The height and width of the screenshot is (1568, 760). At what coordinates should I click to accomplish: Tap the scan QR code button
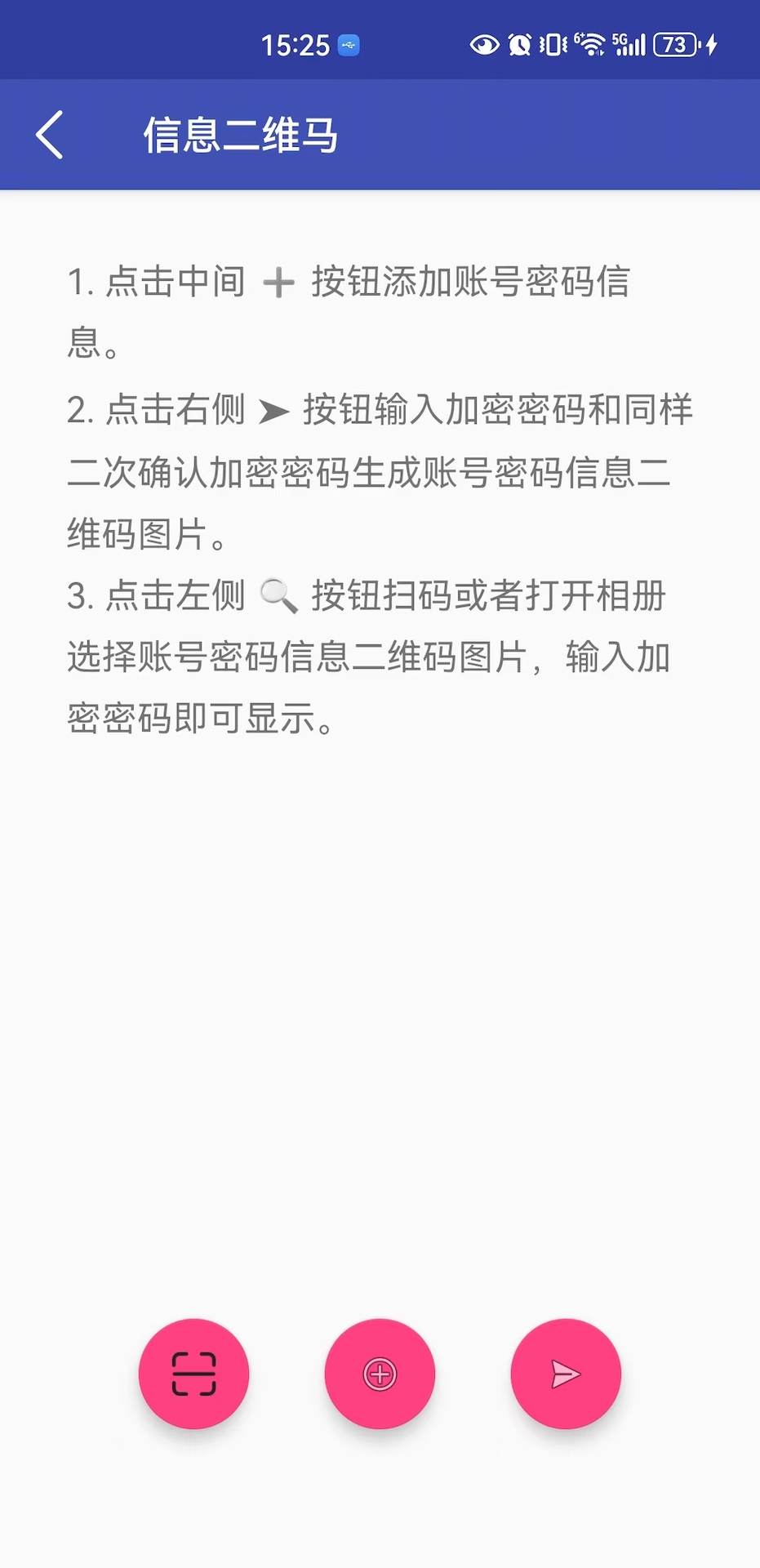tap(193, 1374)
